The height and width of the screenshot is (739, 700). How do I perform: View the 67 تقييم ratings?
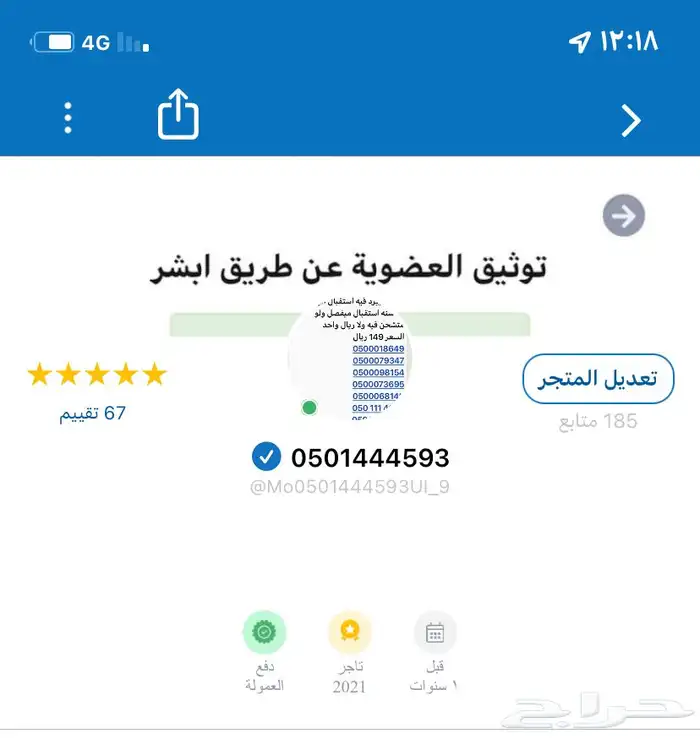[93, 412]
